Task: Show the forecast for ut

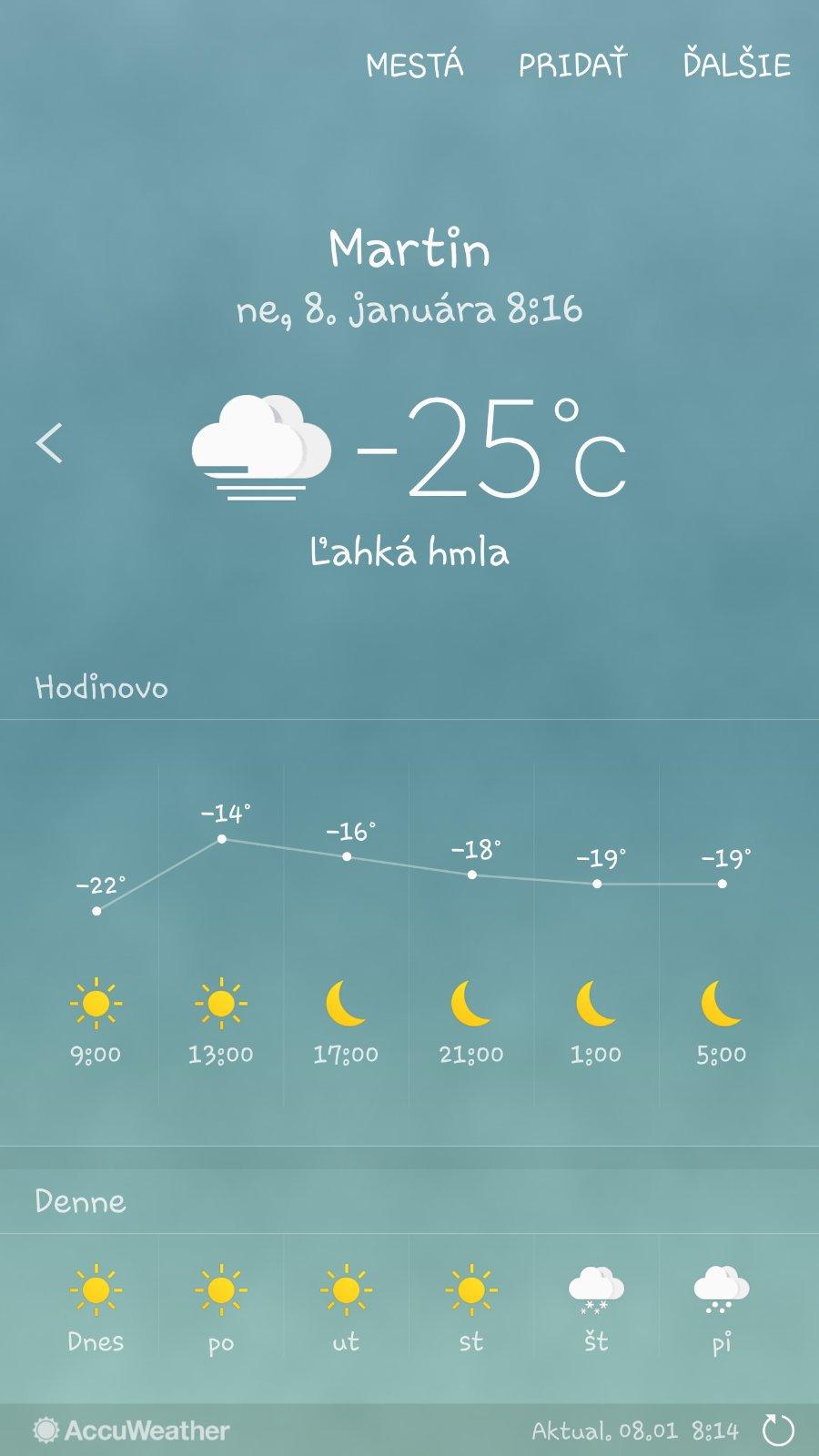Action: click(x=346, y=1309)
